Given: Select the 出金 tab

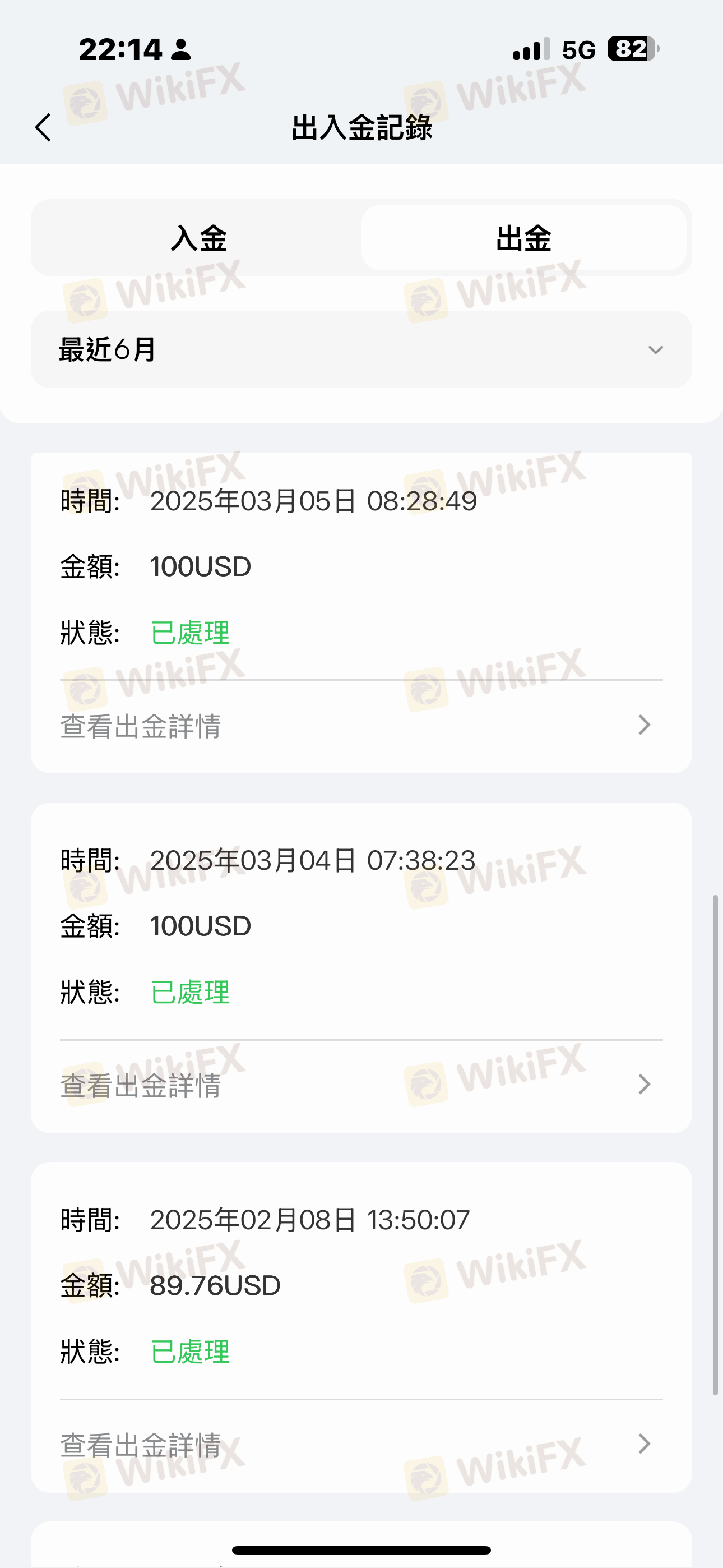Looking at the screenshot, I should 524,237.
